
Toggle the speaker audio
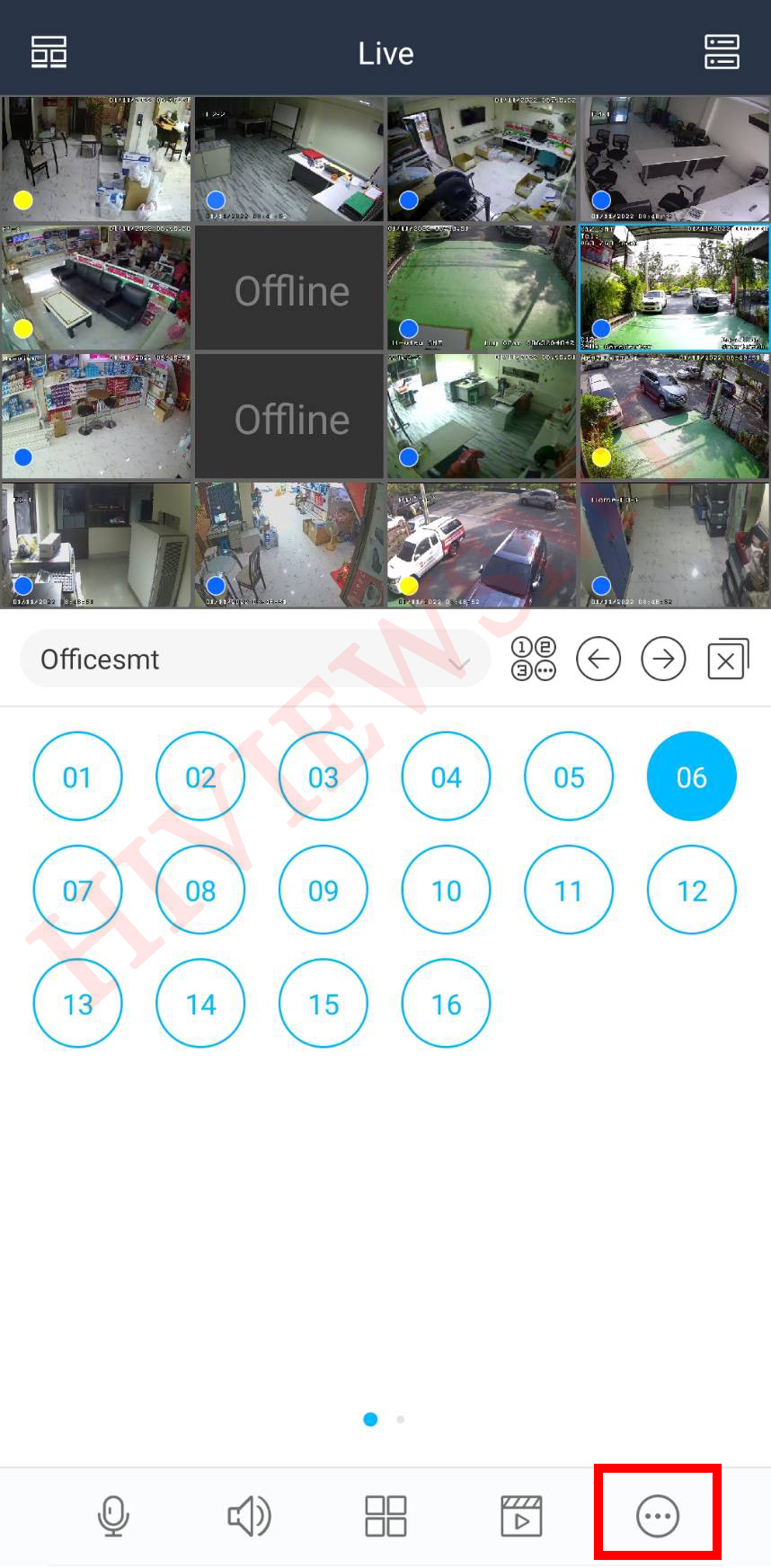coord(249,1516)
